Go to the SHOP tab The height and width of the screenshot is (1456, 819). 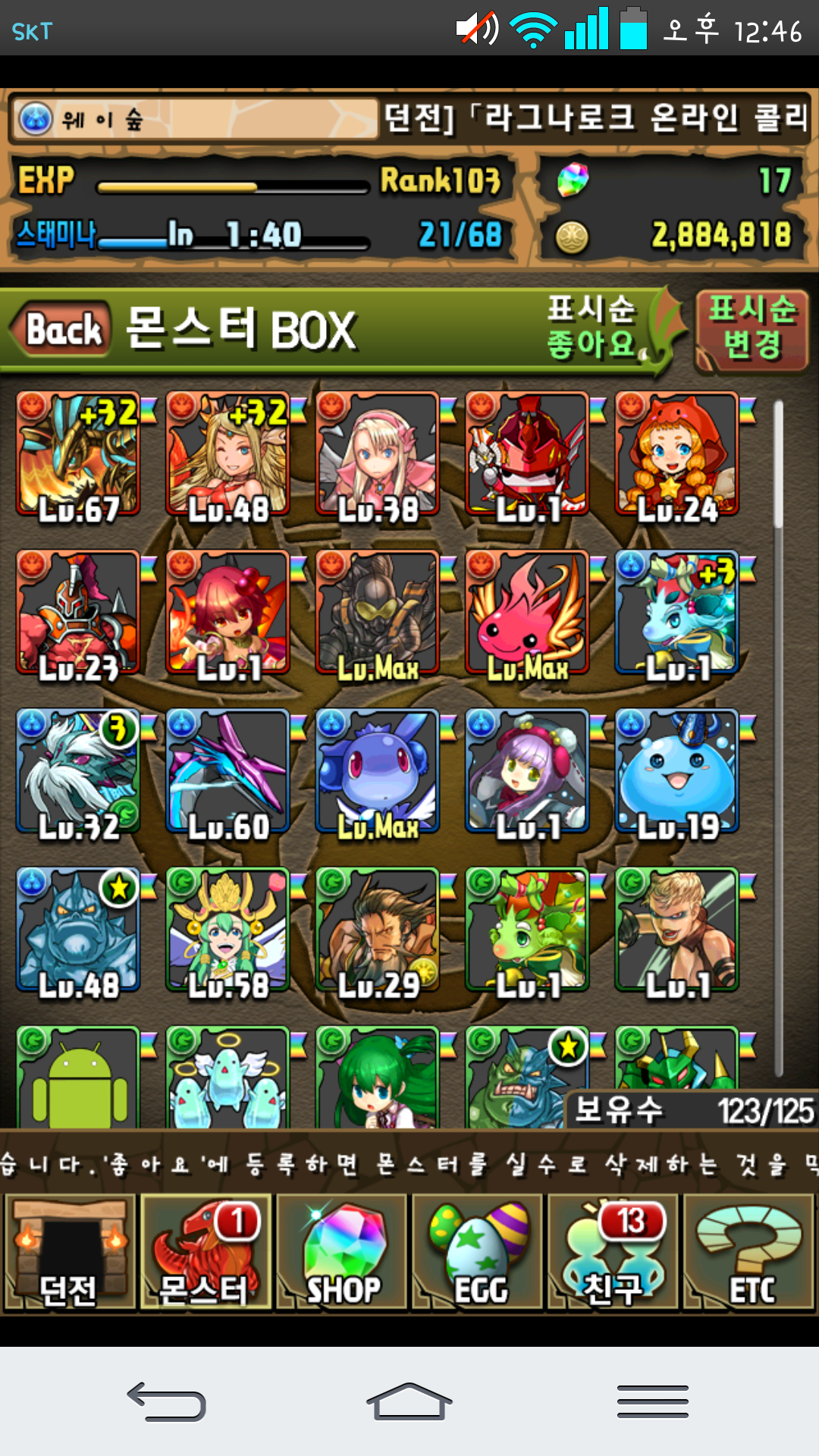tap(342, 1253)
